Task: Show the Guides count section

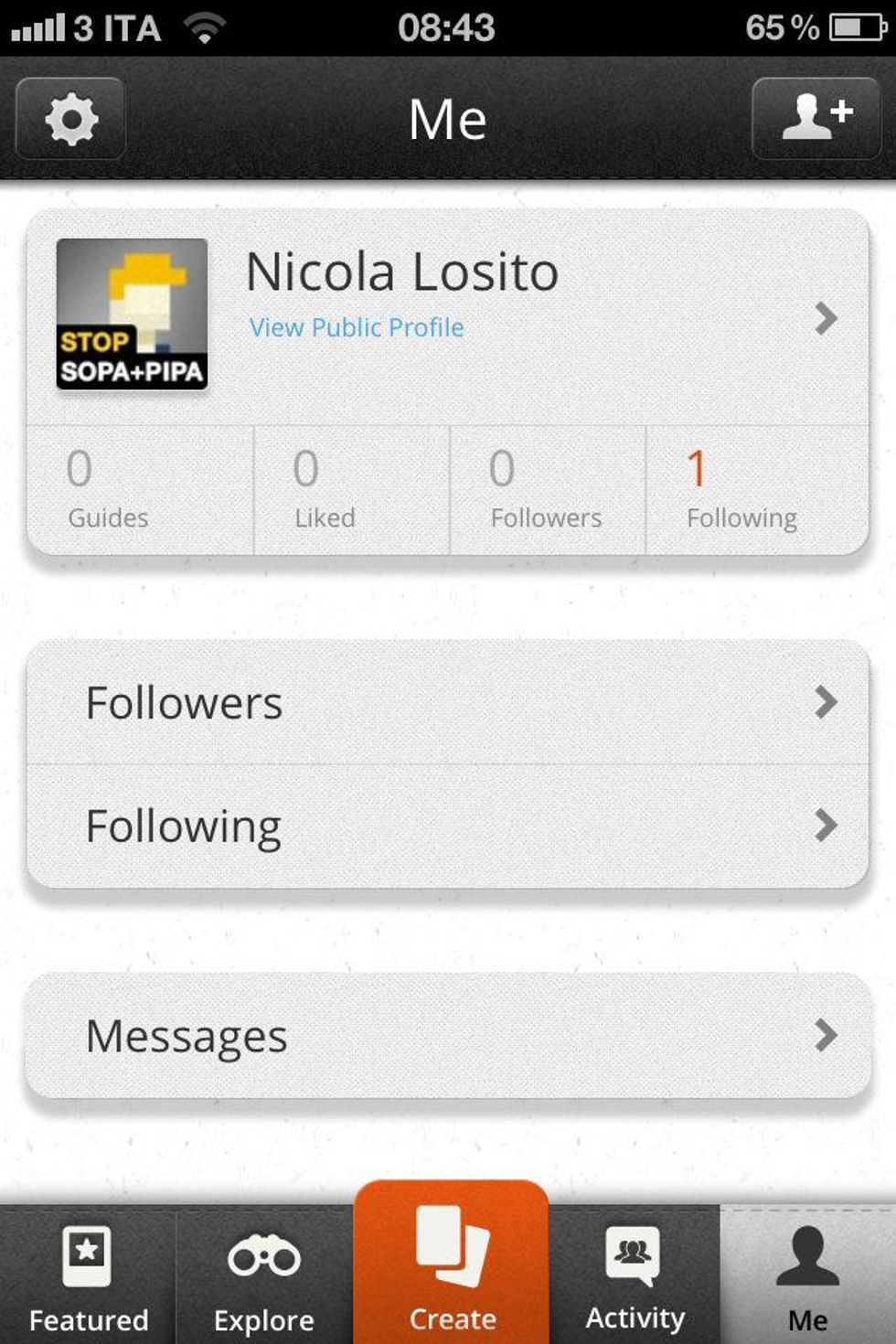Action: (140, 490)
